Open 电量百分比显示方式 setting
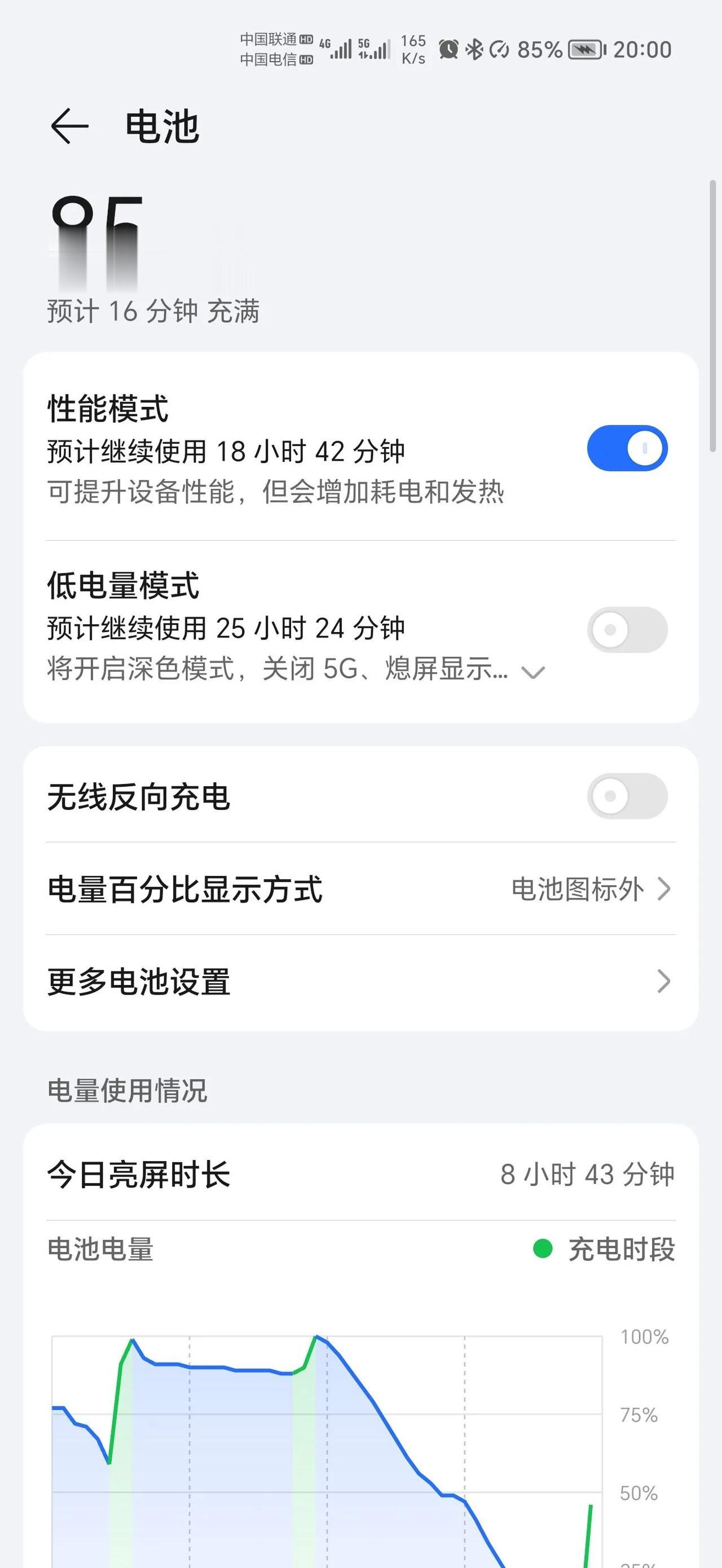The height and width of the screenshot is (1568, 722). 360,888
